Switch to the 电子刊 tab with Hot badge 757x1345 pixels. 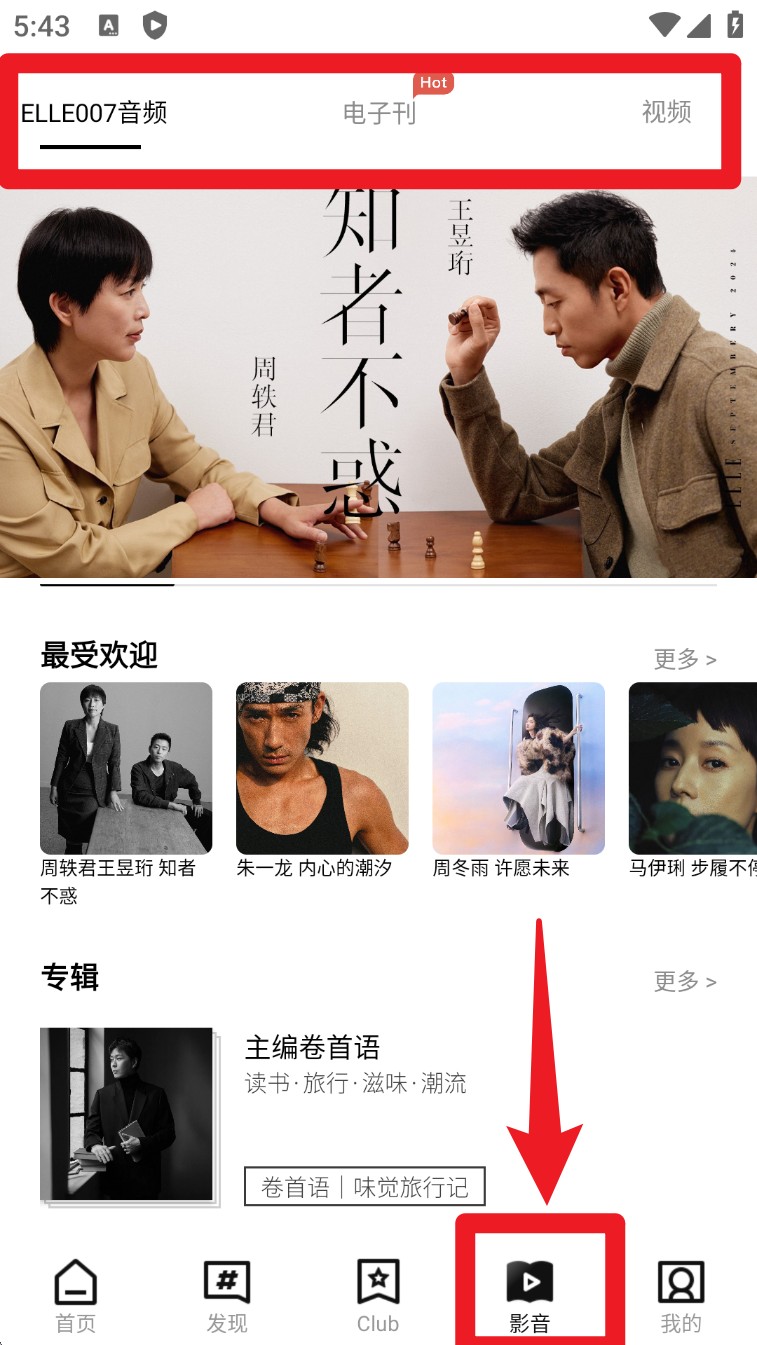pyautogui.click(x=378, y=114)
